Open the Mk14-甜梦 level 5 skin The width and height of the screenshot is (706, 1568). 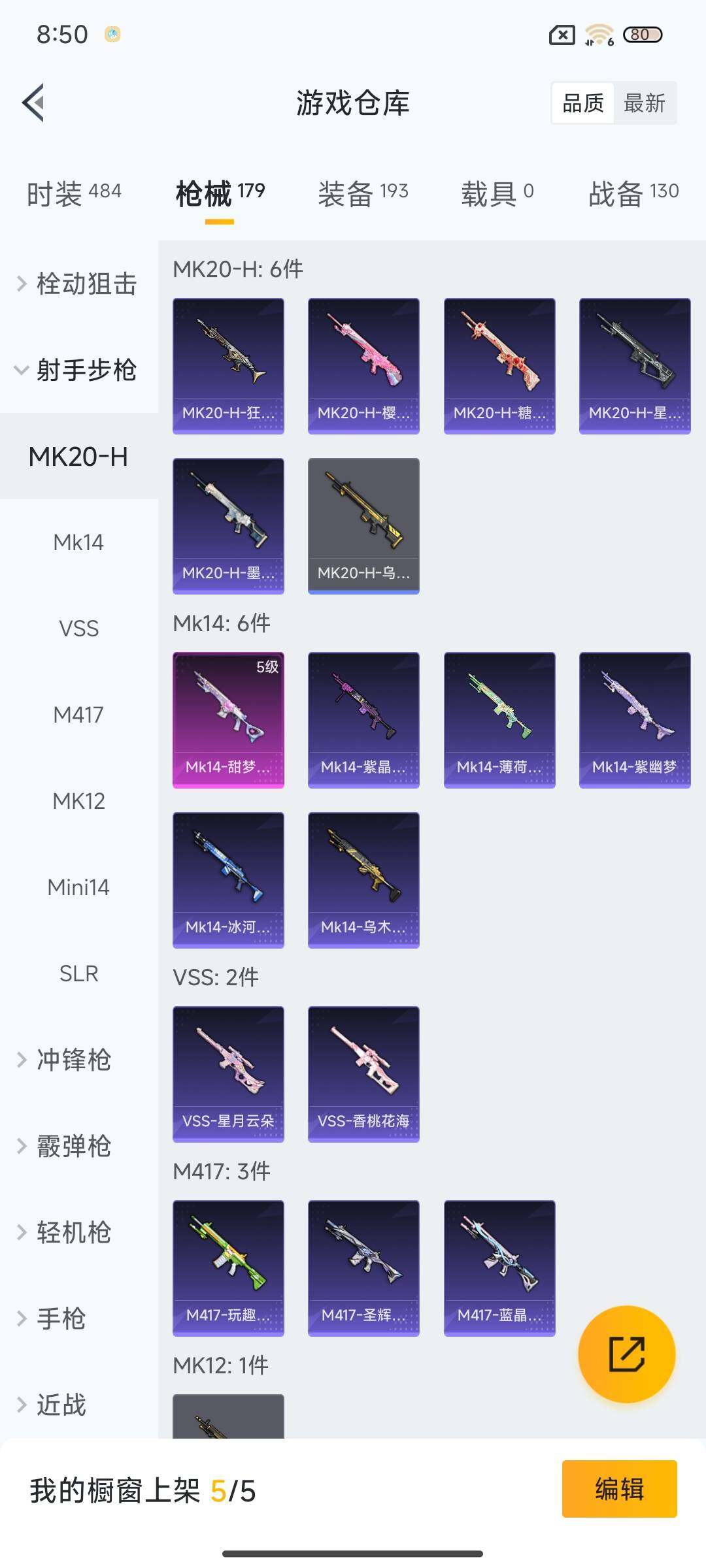click(228, 720)
